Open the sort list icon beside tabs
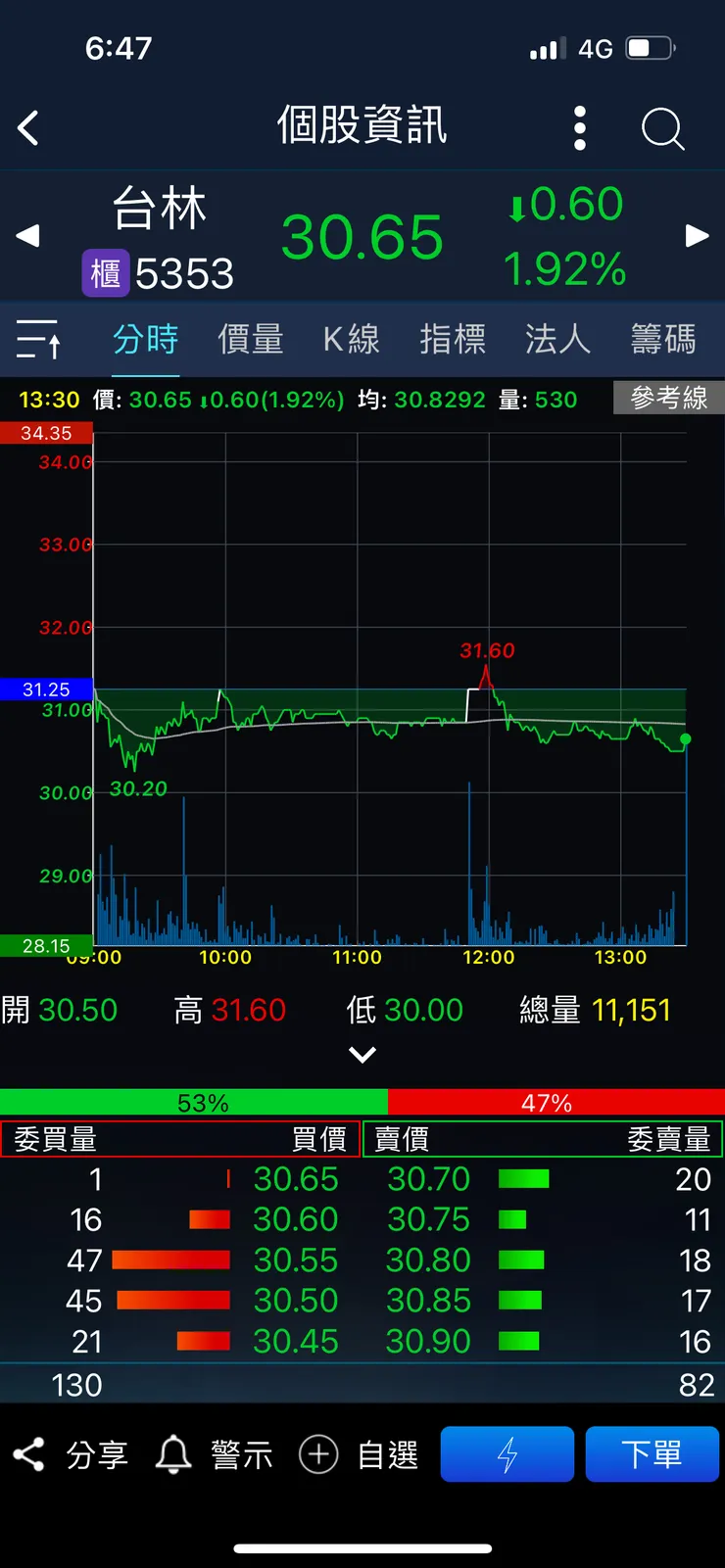Image resolution: width=725 pixels, height=1568 pixels. point(39,340)
